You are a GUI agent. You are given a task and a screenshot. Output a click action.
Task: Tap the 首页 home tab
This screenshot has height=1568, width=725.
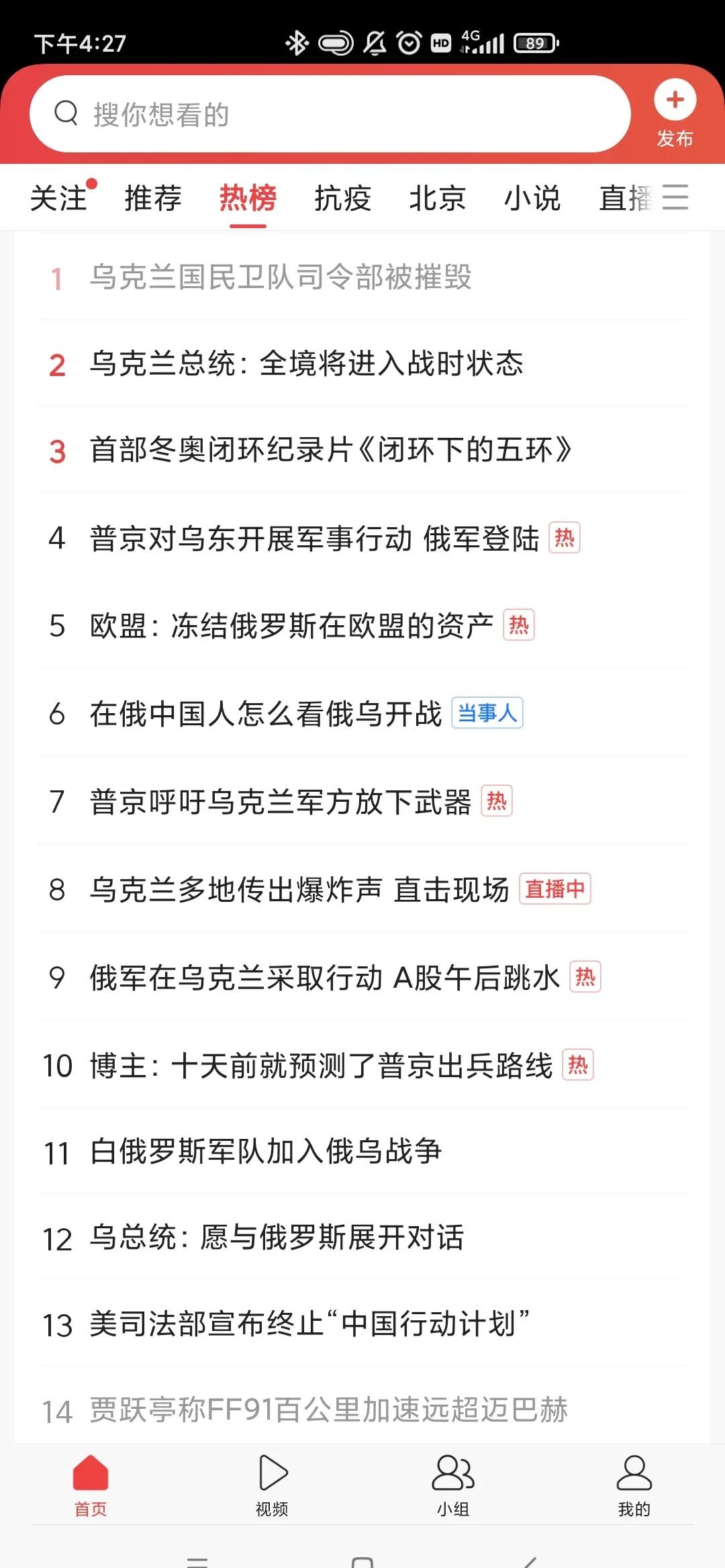(x=91, y=1485)
